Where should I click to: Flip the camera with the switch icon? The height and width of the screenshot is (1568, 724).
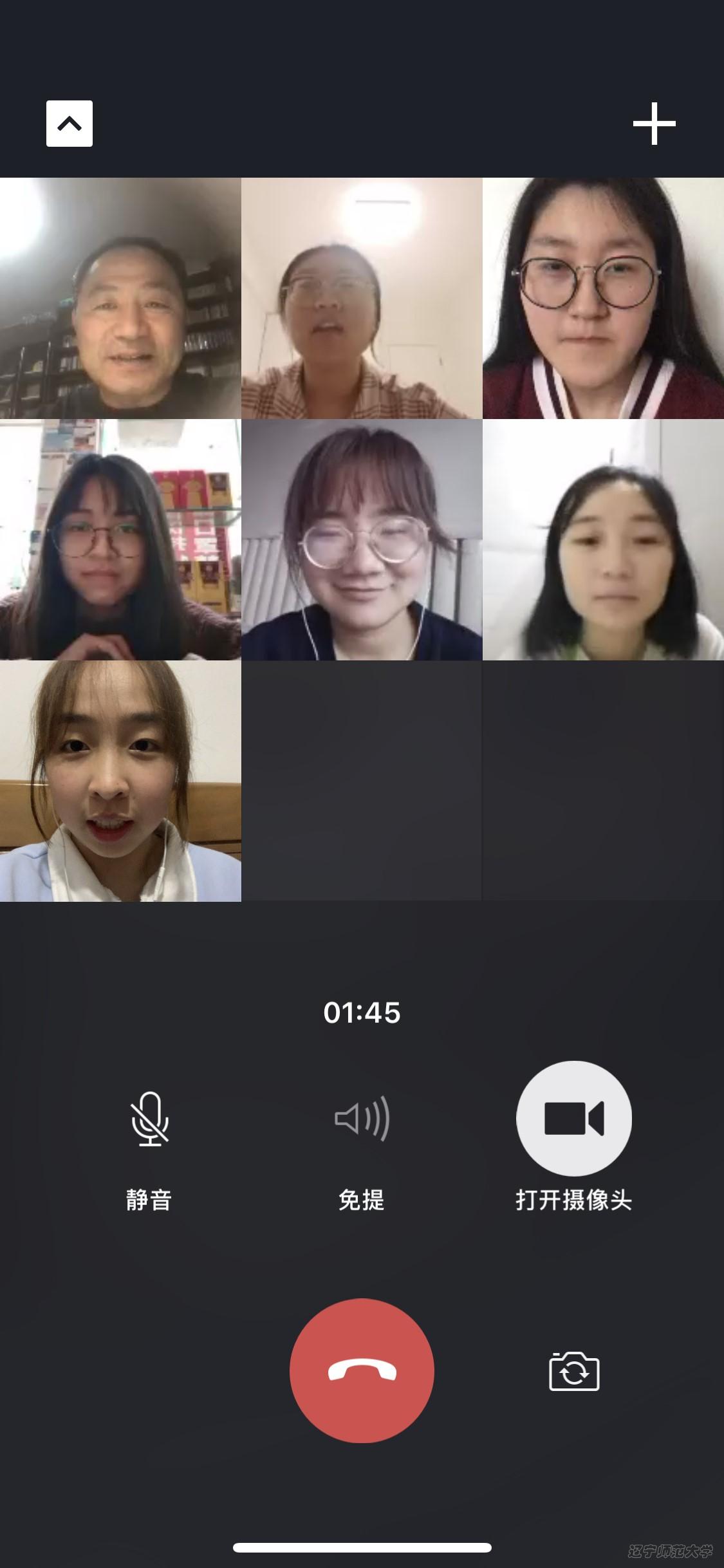(574, 1372)
